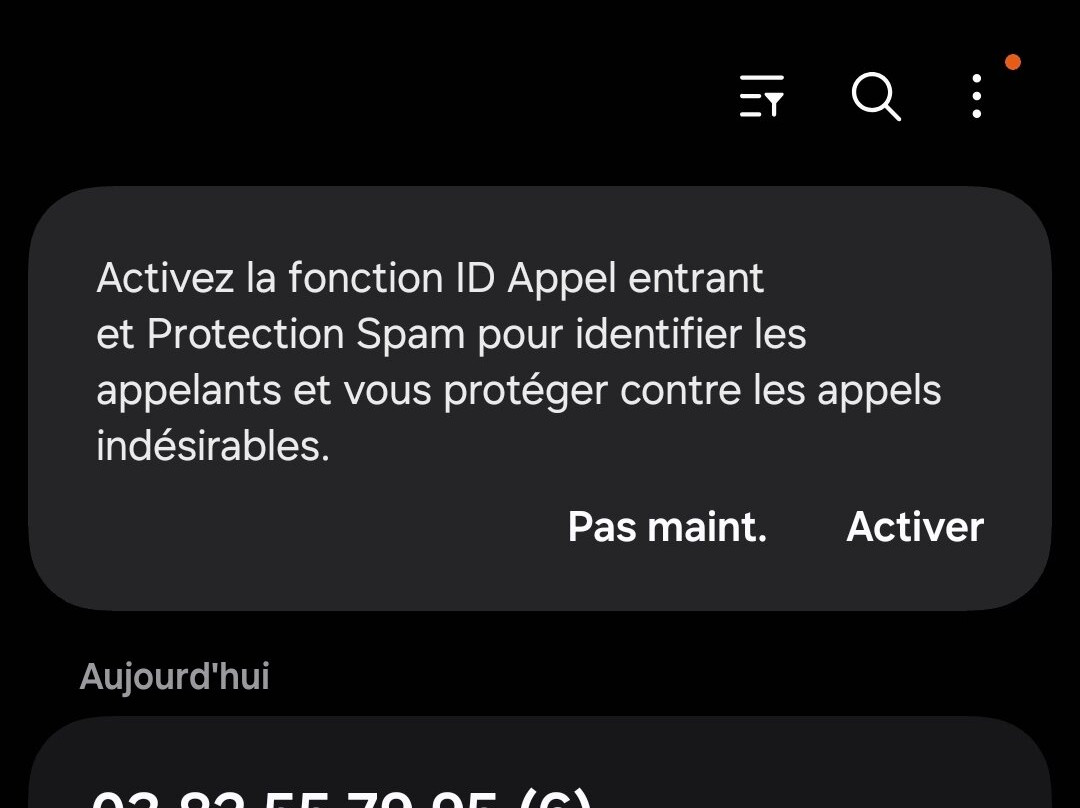Search the call history

[876, 97]
